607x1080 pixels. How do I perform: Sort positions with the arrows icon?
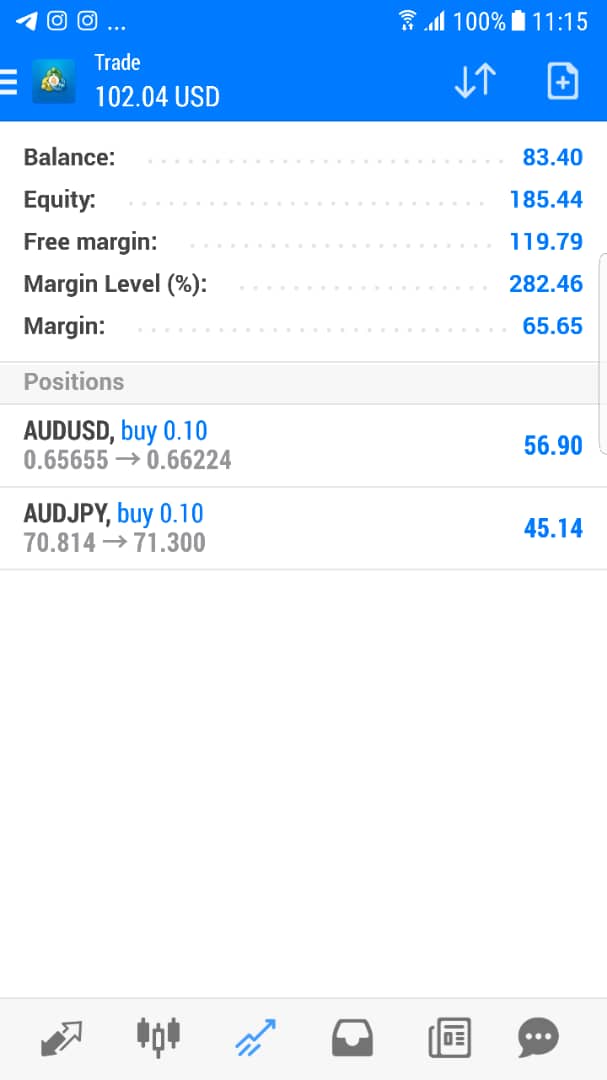pyautogui.click(x=475, y=81)
